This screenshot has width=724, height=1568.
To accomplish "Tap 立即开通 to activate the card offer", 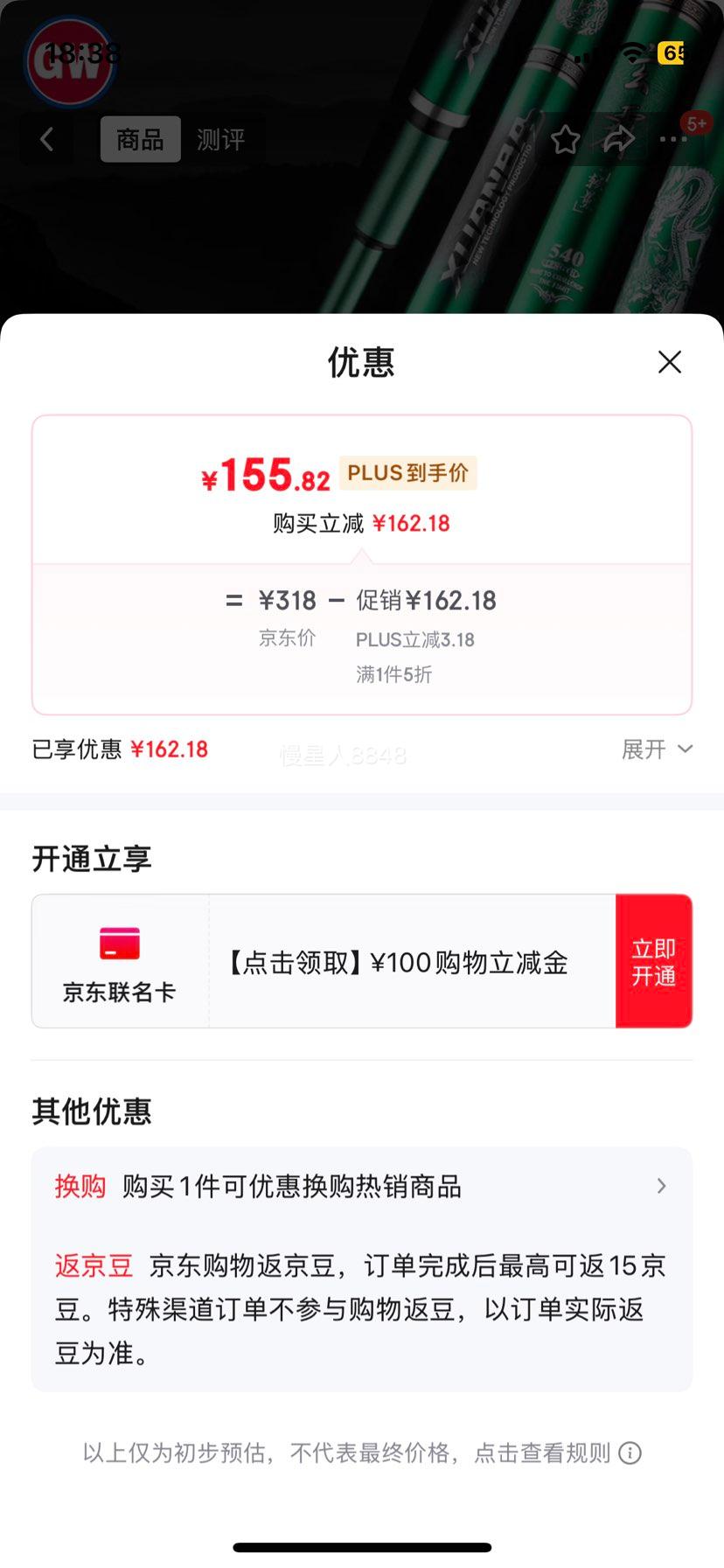I will click(x=653, y=960).
